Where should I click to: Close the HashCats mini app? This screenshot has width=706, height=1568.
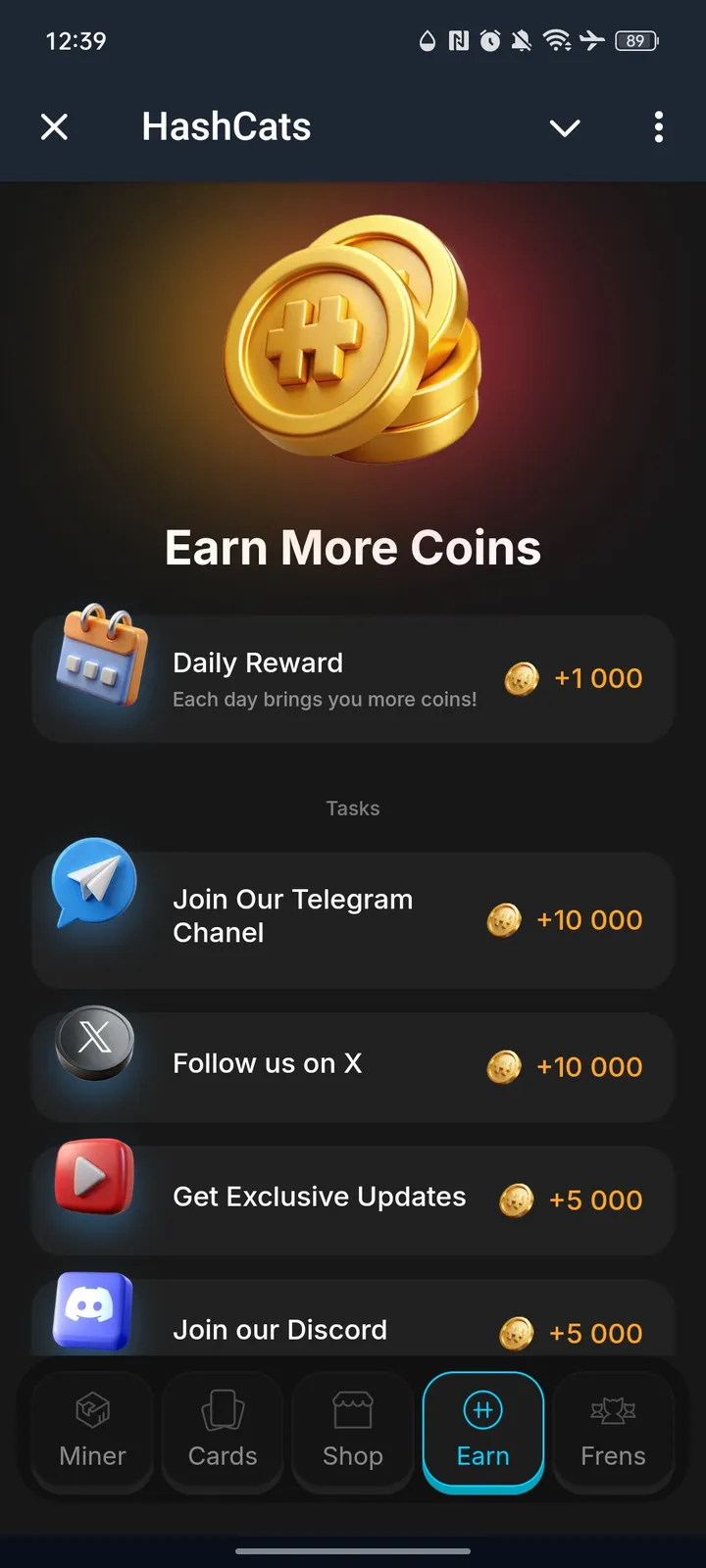55,126
